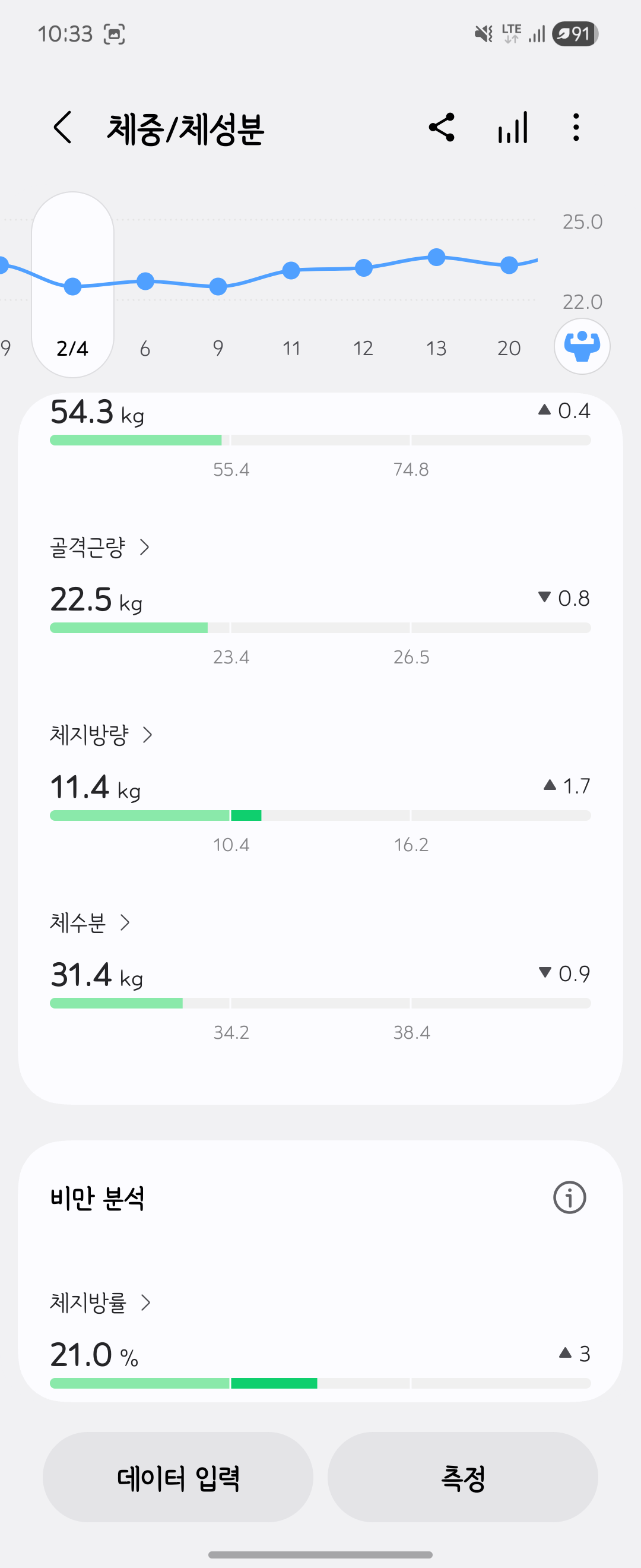This screenshot has width=641, height=1568.
Task: Select the data point for date 11
Action: click(291, 270)
